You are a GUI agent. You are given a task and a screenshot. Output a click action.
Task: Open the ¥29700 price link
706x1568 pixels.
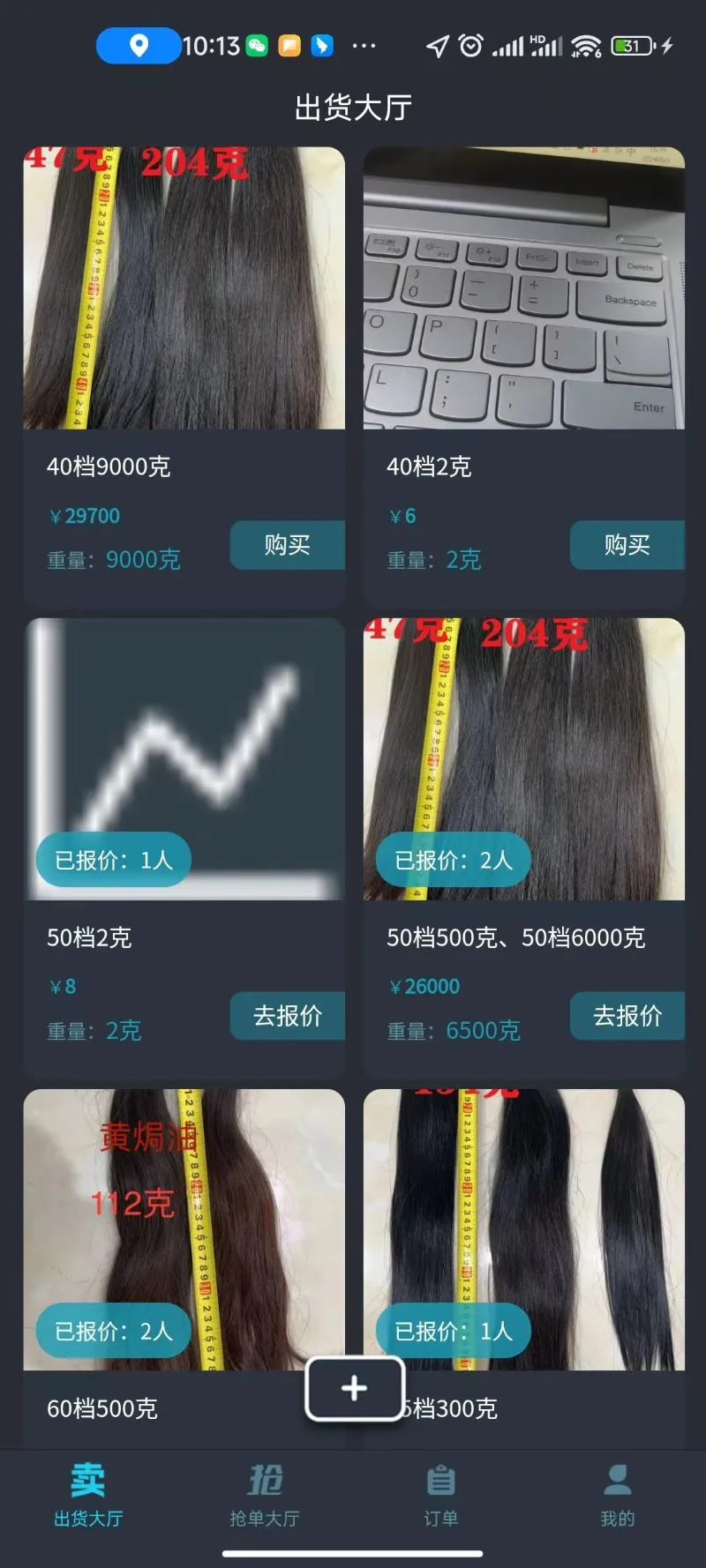[x=84, y=515]
